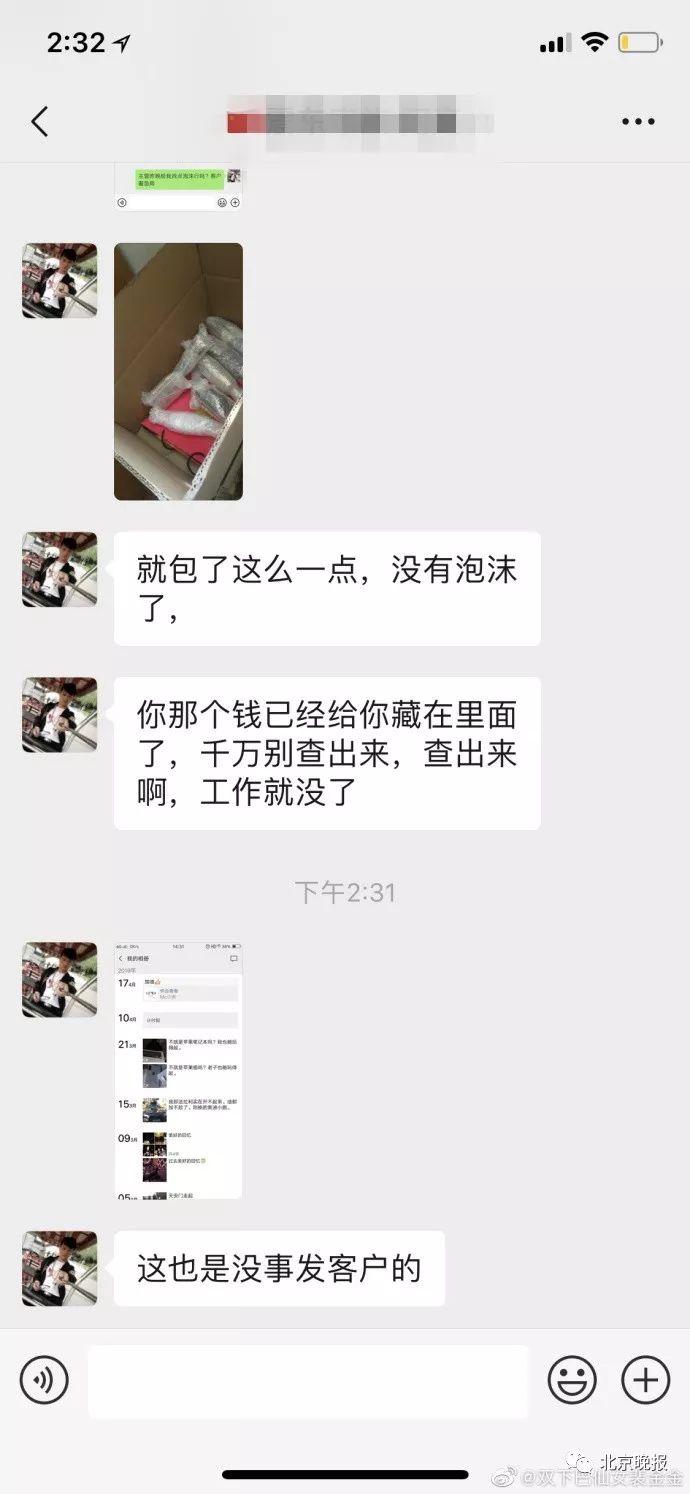Open the three-dot chat info menu
This screenshot has height=1494, width=690.
point(637,122)
